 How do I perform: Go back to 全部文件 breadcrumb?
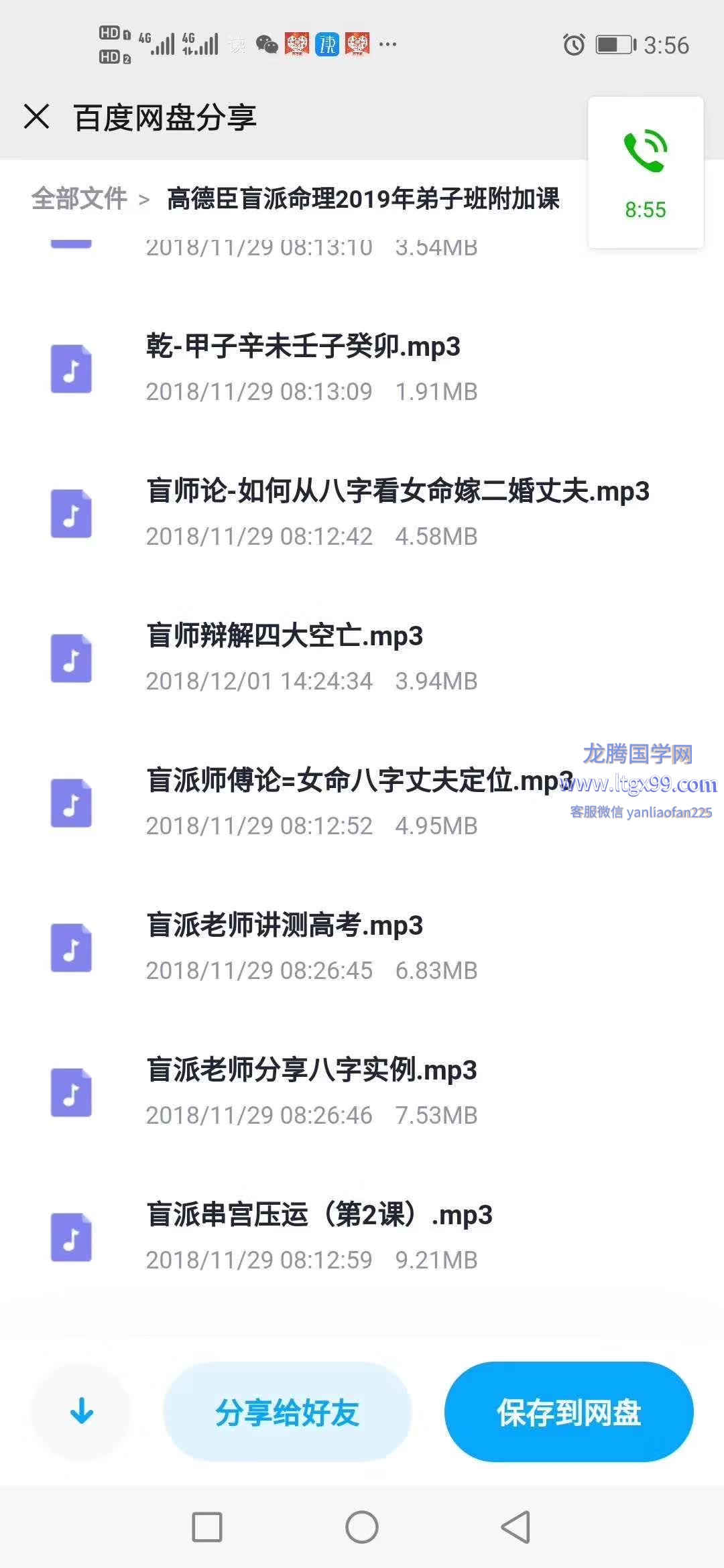click(79, 198)
